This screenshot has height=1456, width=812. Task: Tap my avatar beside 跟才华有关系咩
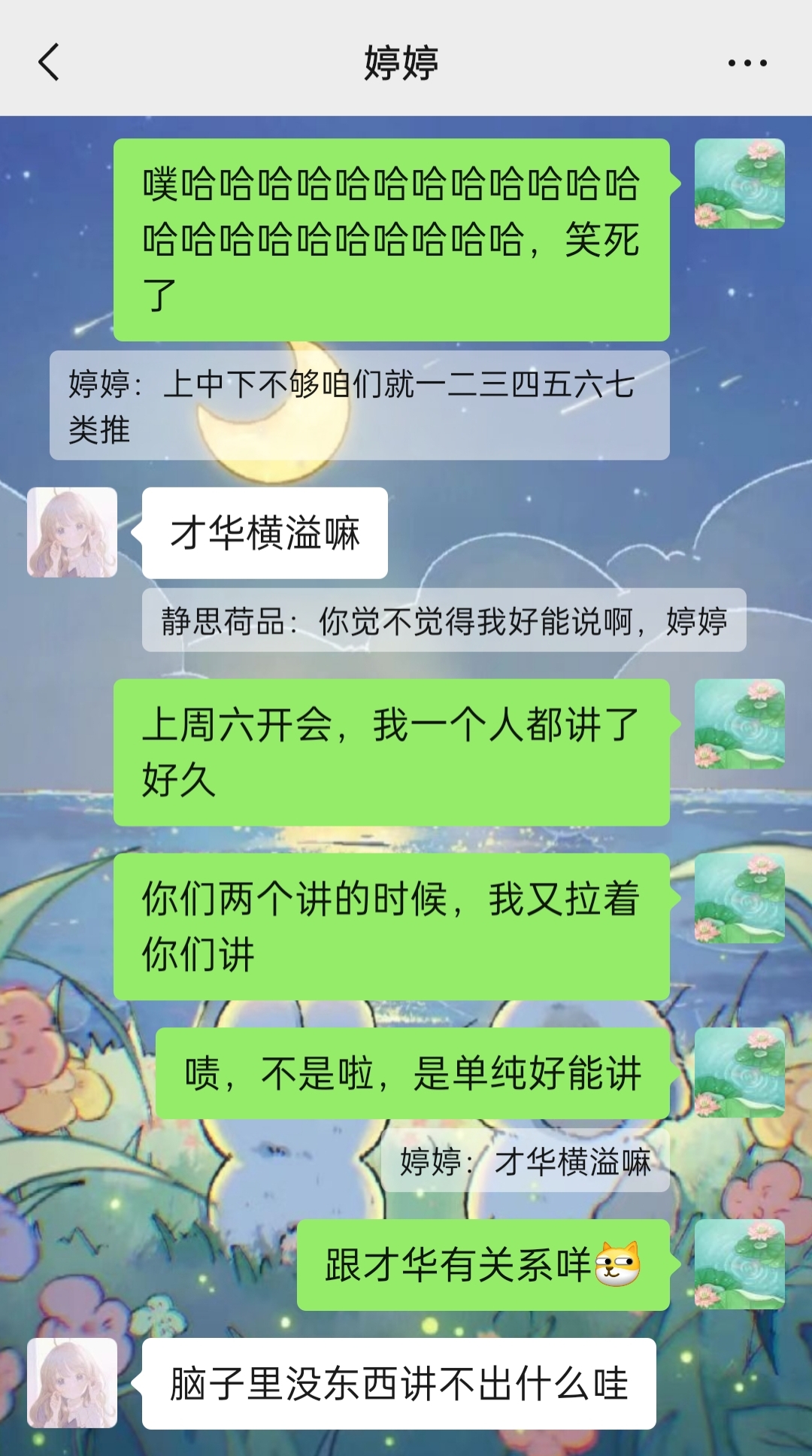point(739,1264)
